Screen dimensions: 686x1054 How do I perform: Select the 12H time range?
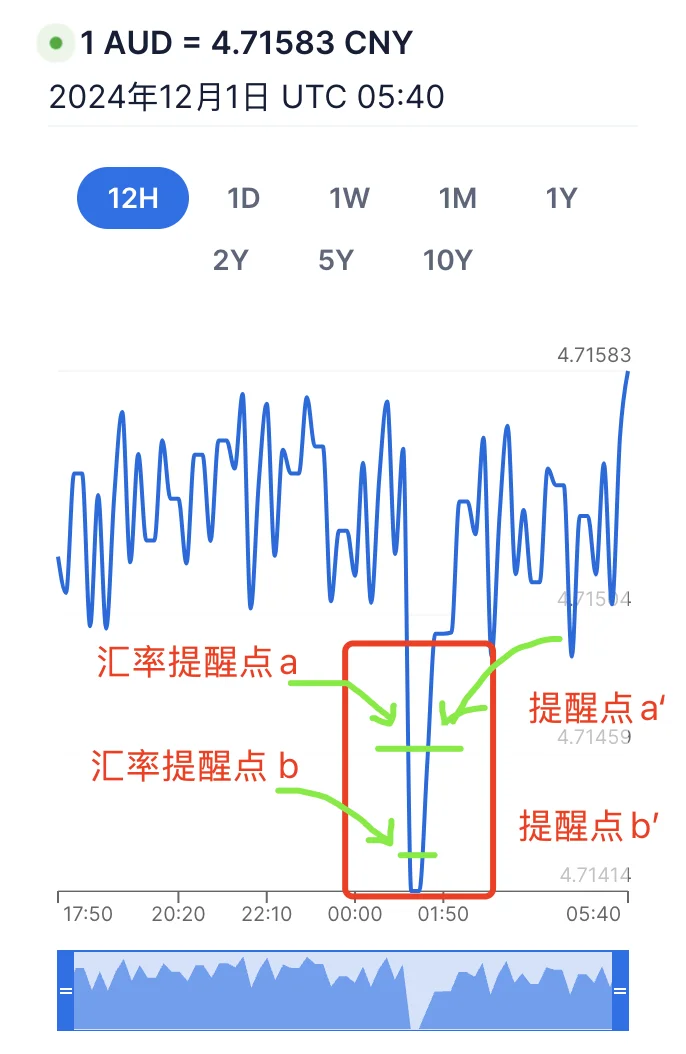[133, 198]
